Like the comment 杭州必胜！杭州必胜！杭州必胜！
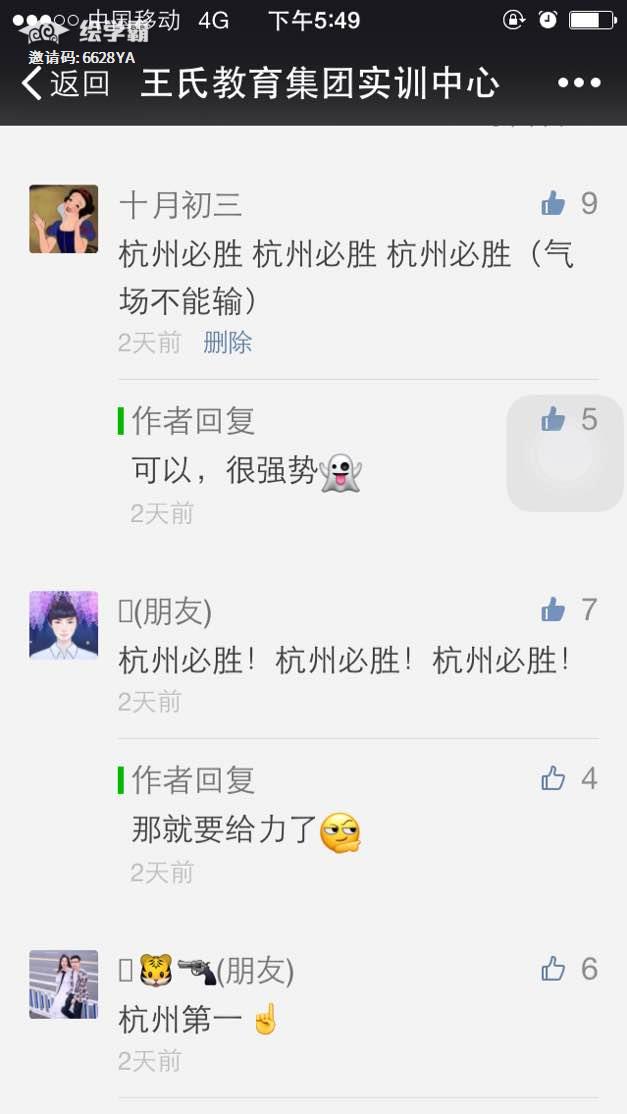The width and height of the screenshot is (627, 1114). coord(554,609)
